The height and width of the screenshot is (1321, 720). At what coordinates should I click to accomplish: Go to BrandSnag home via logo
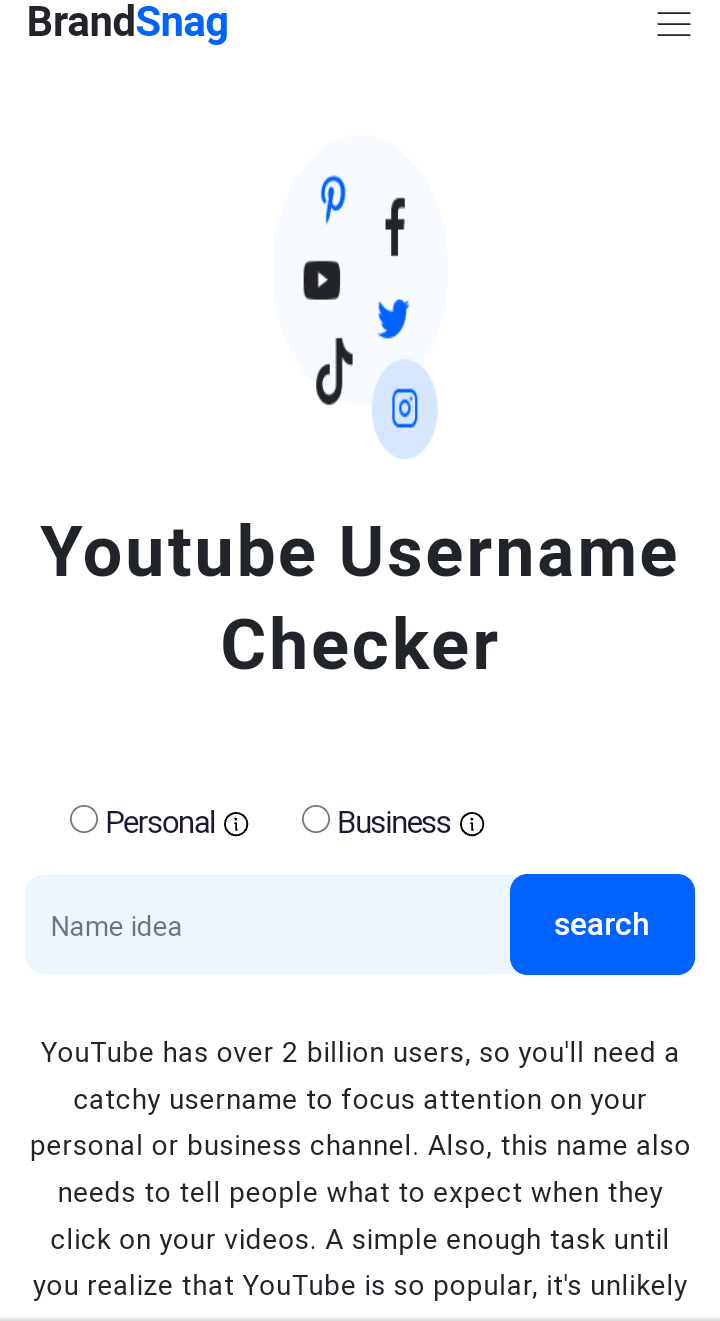click(128, 22)
